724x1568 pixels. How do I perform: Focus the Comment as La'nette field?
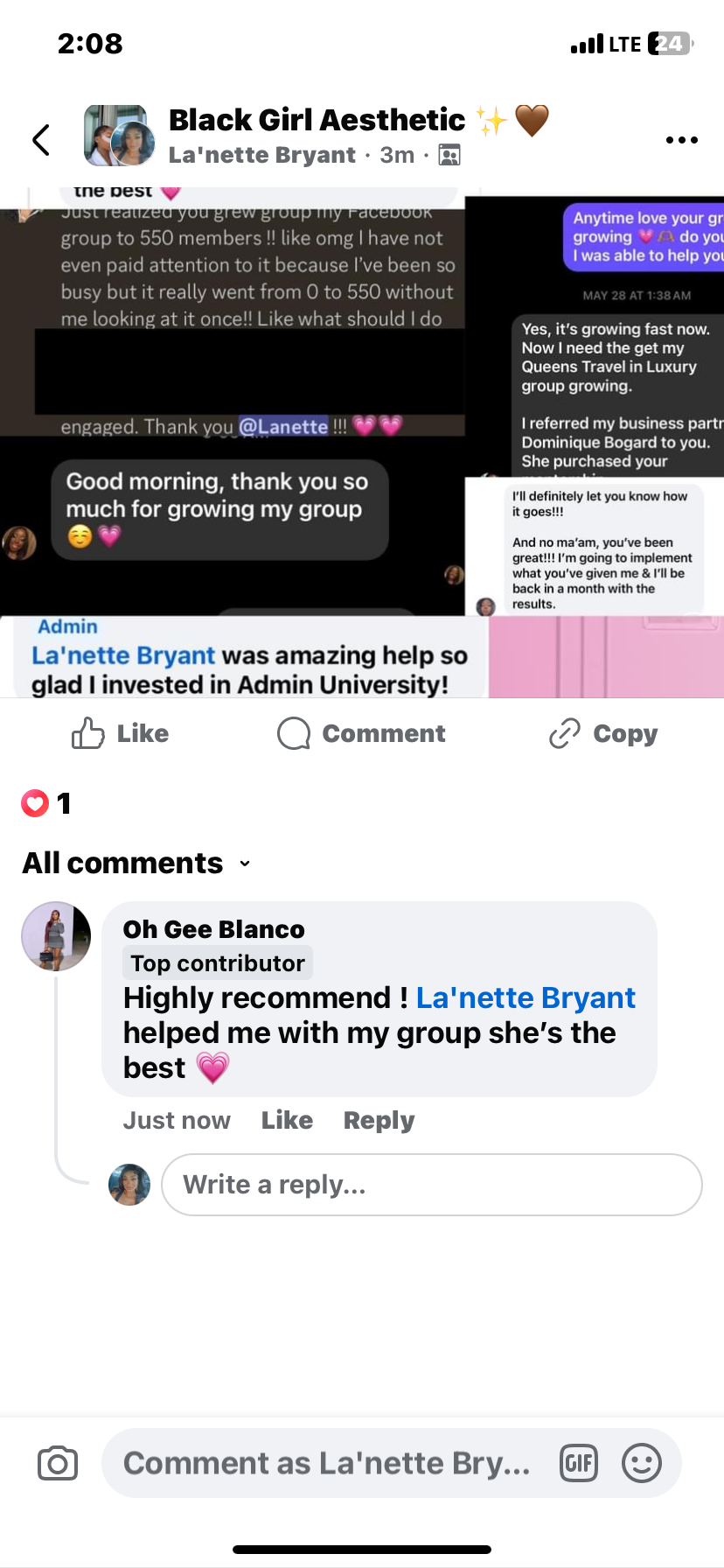[x=327, y=1463]
